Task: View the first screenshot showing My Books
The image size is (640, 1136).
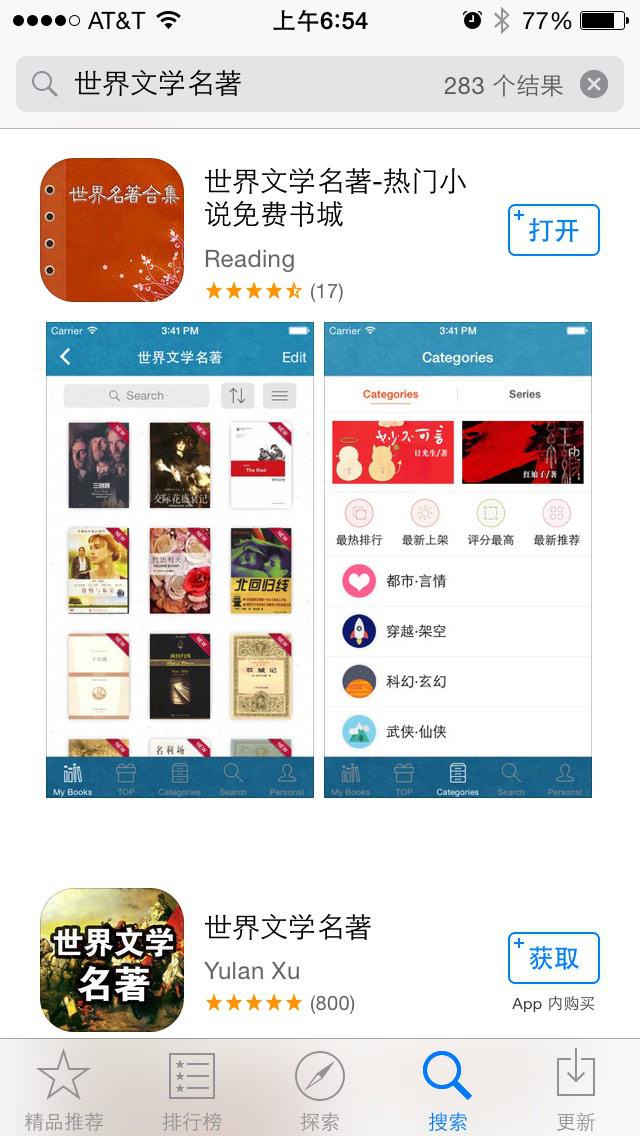Action: pyautogui.click(x=180, y=560)
